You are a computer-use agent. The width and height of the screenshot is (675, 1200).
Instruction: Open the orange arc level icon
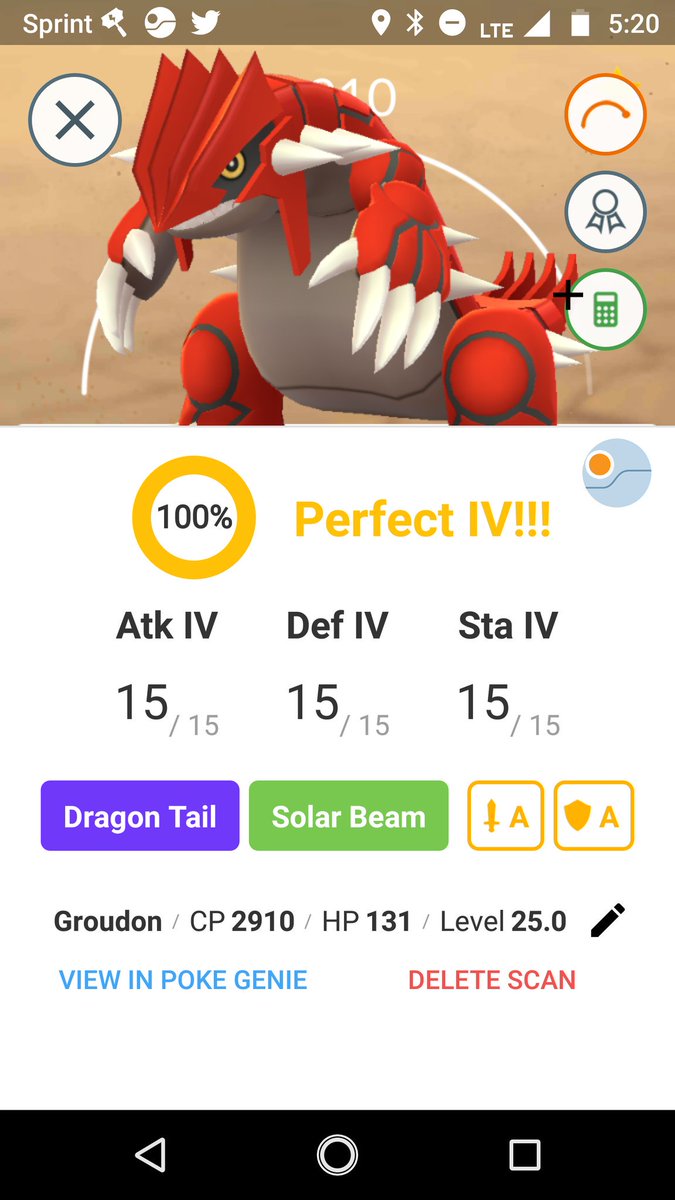click(606, 114)
